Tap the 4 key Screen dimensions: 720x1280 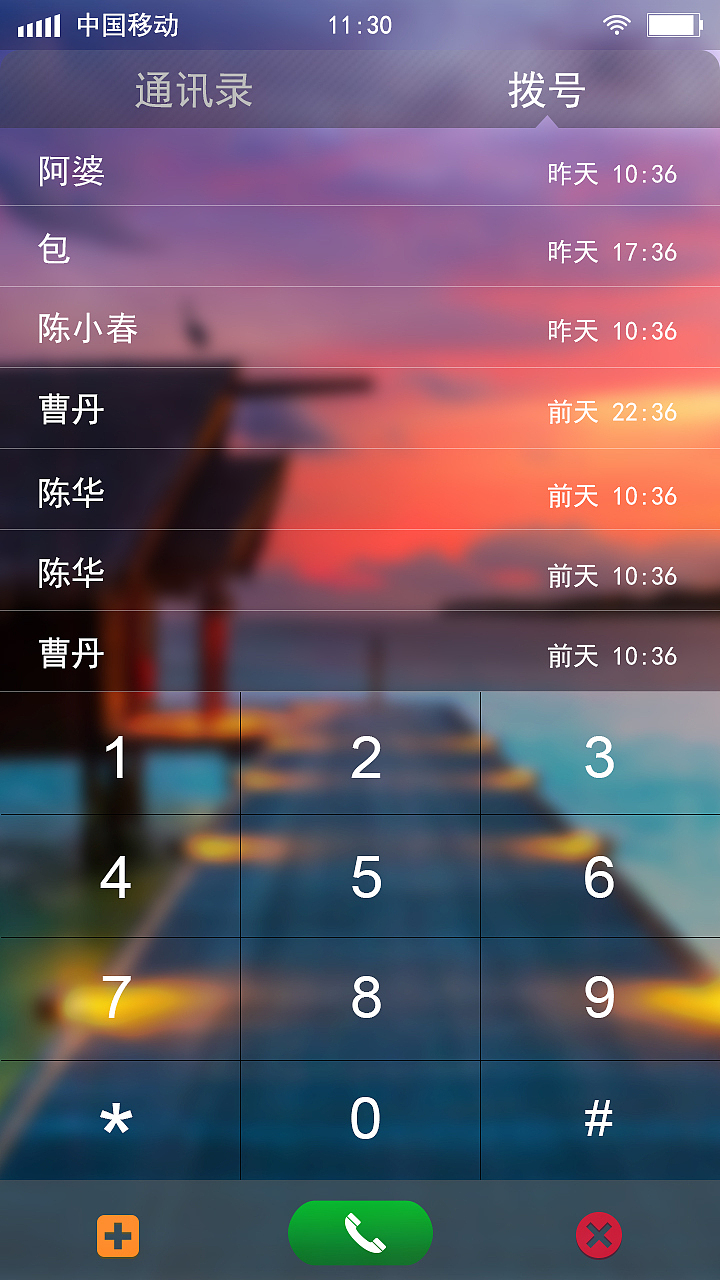(116, 877)
